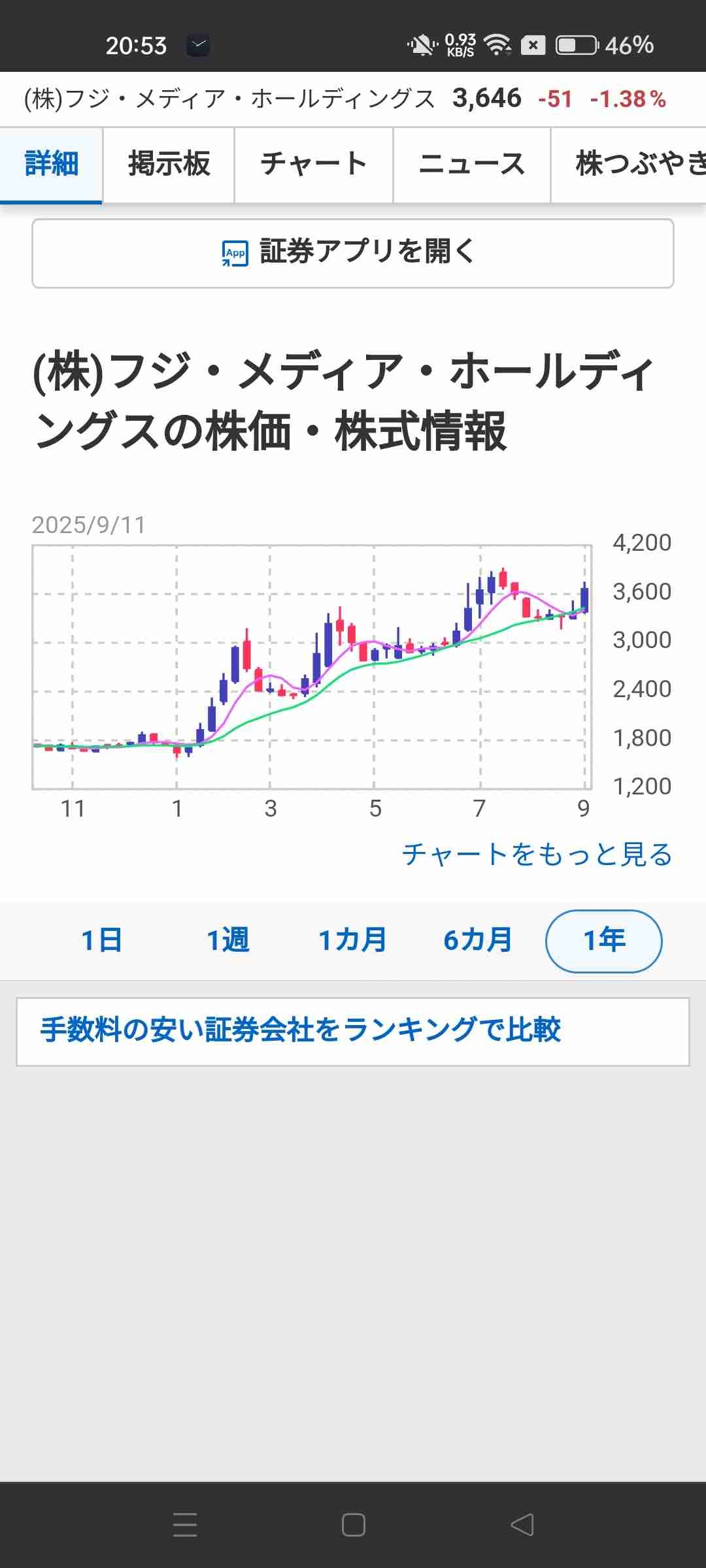Tap the stock price candlestick chart
The image size is (706, 1568).
pos(312,666)
